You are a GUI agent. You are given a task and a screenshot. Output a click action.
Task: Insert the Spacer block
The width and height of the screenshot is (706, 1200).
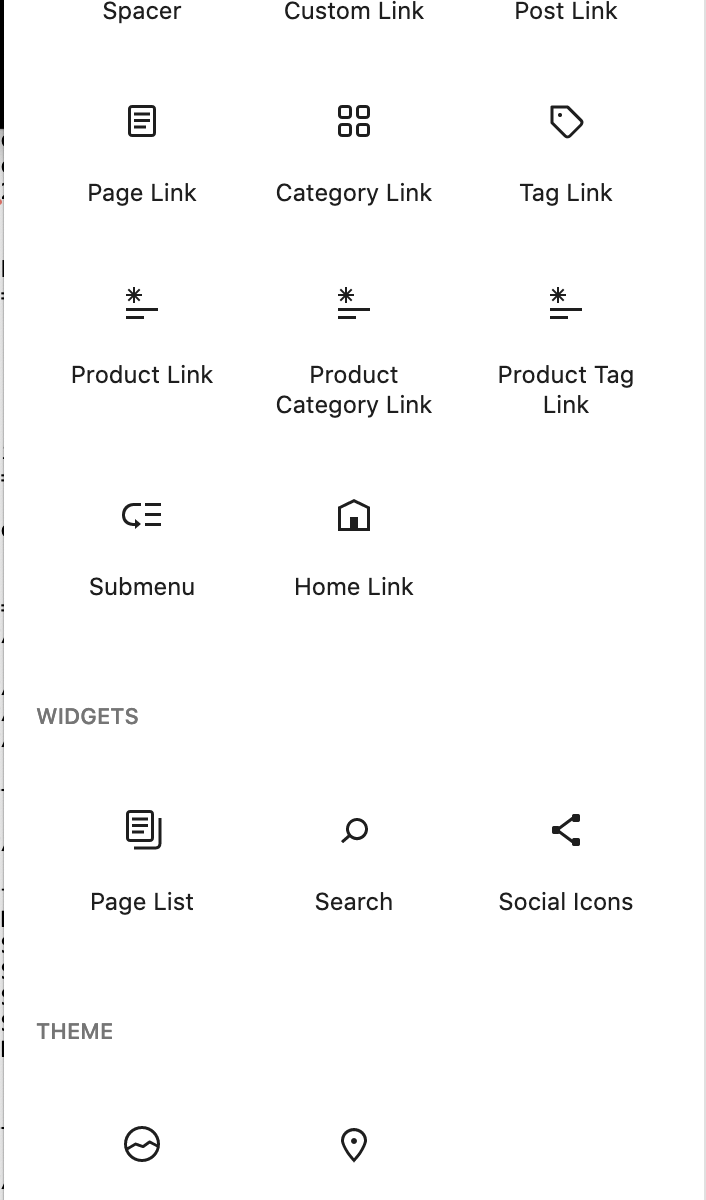coord(142,12)
